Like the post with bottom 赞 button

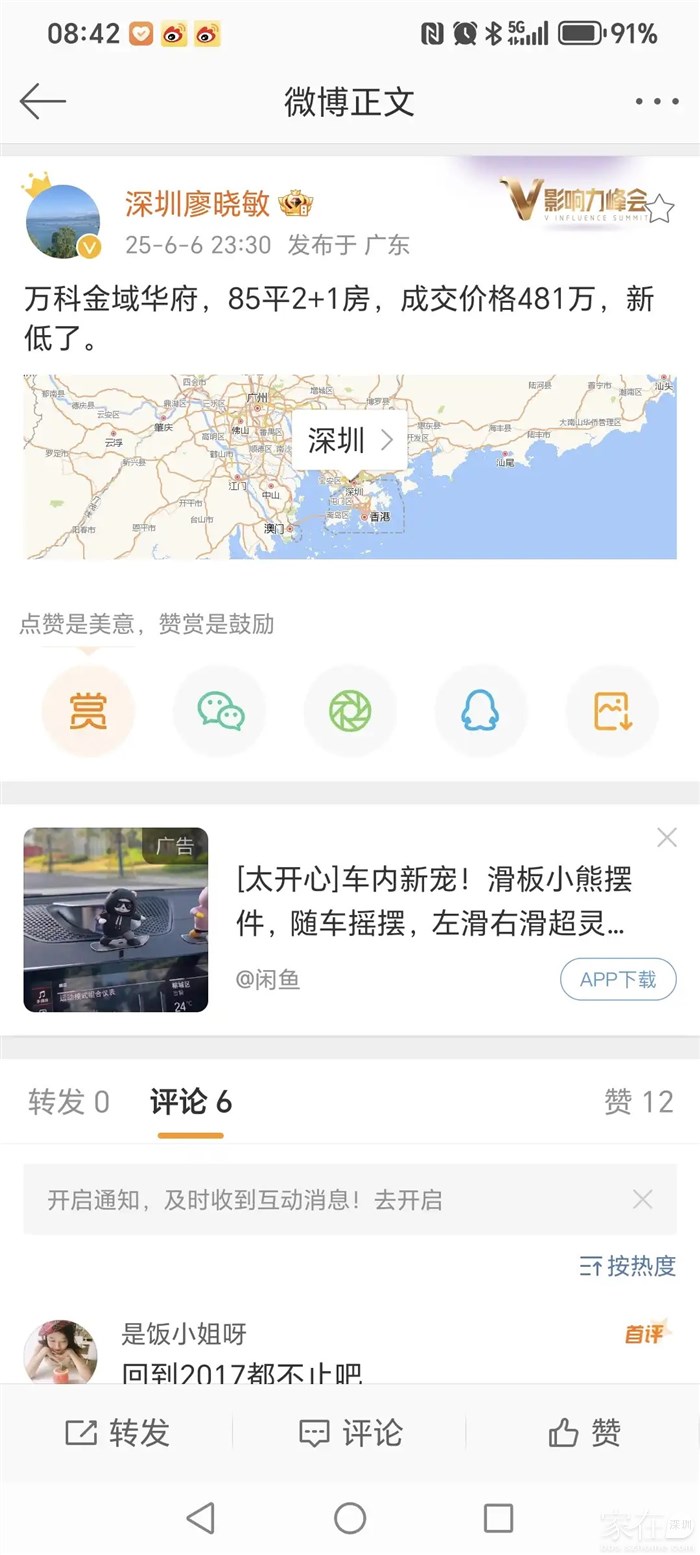584,1433
